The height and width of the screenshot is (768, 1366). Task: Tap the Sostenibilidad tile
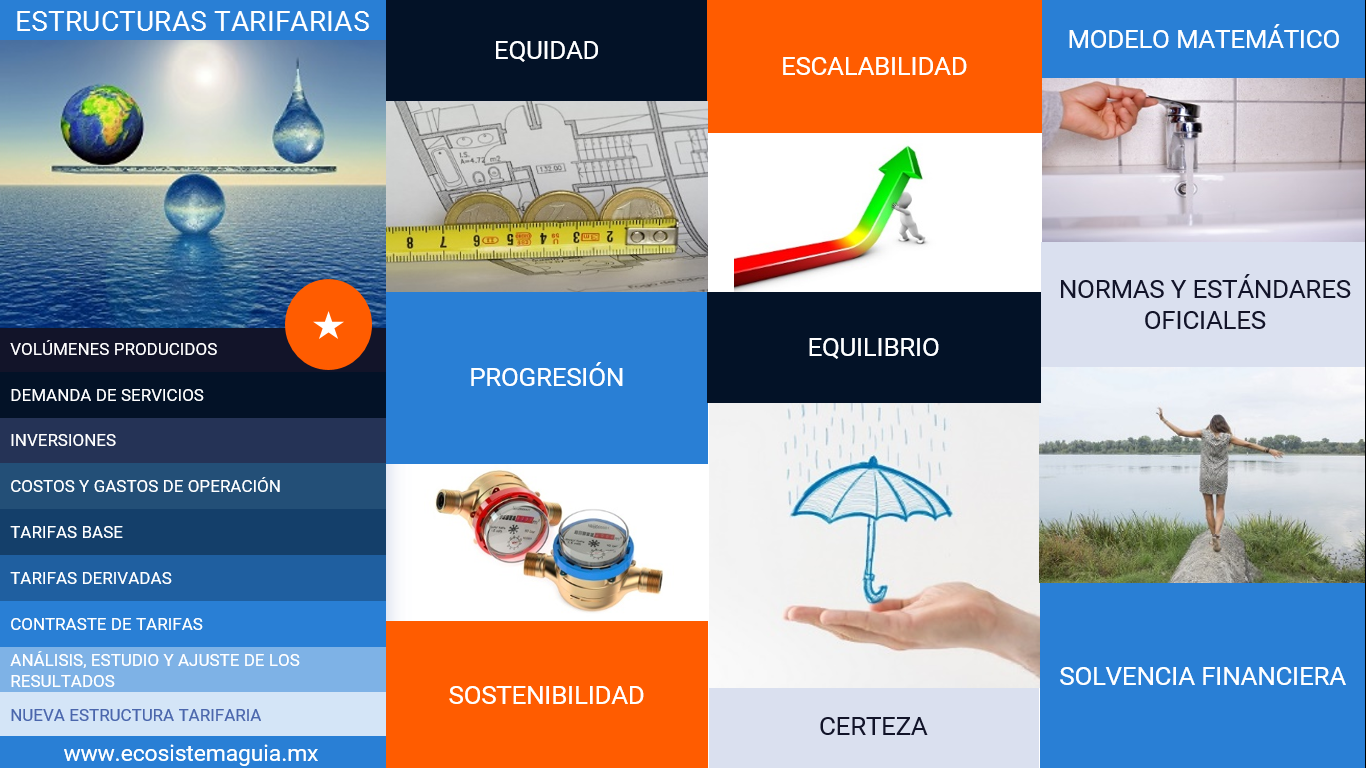pyautogui.click(x=546, y=695)
